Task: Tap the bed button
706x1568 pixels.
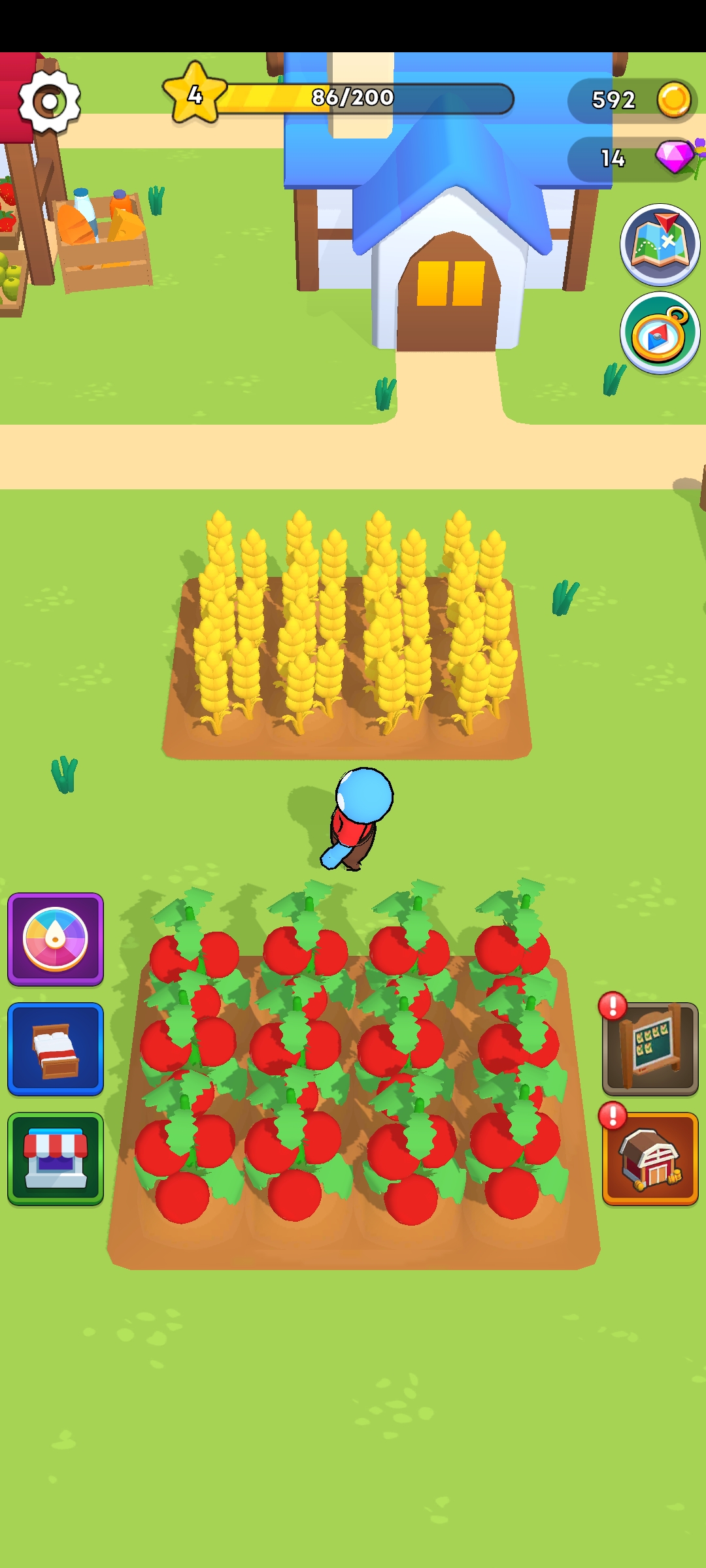Action: (56, 1049)
